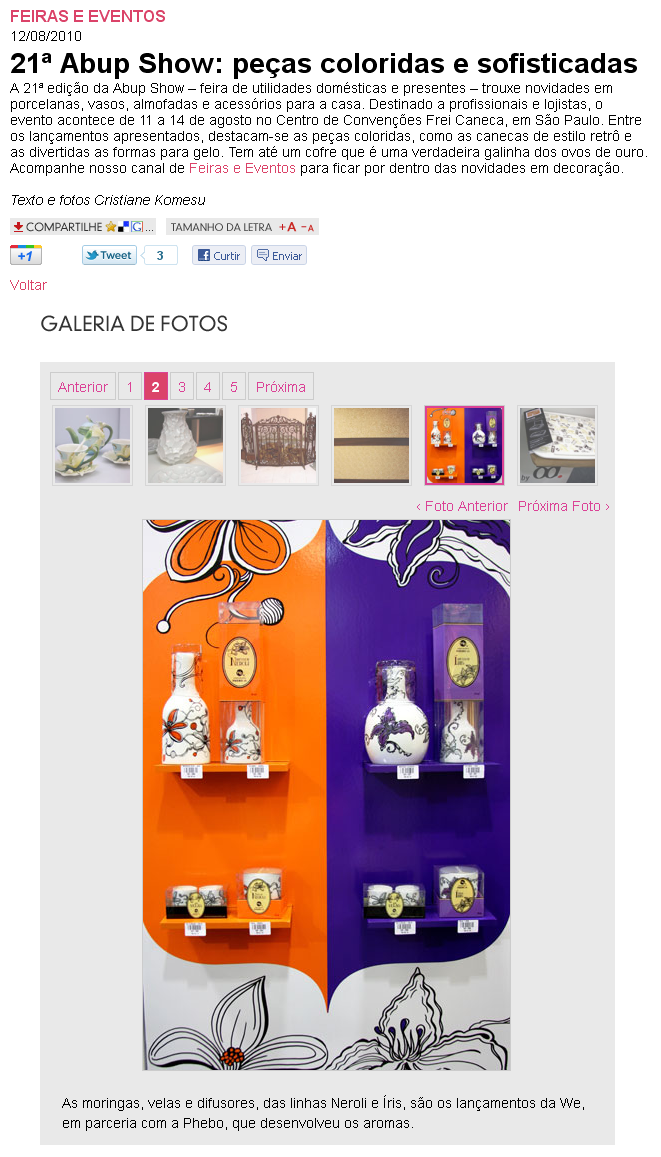Like the article with Curtir
This screenshot has width=661, height=1157.
pyautogui.click(x=219, y=255)
